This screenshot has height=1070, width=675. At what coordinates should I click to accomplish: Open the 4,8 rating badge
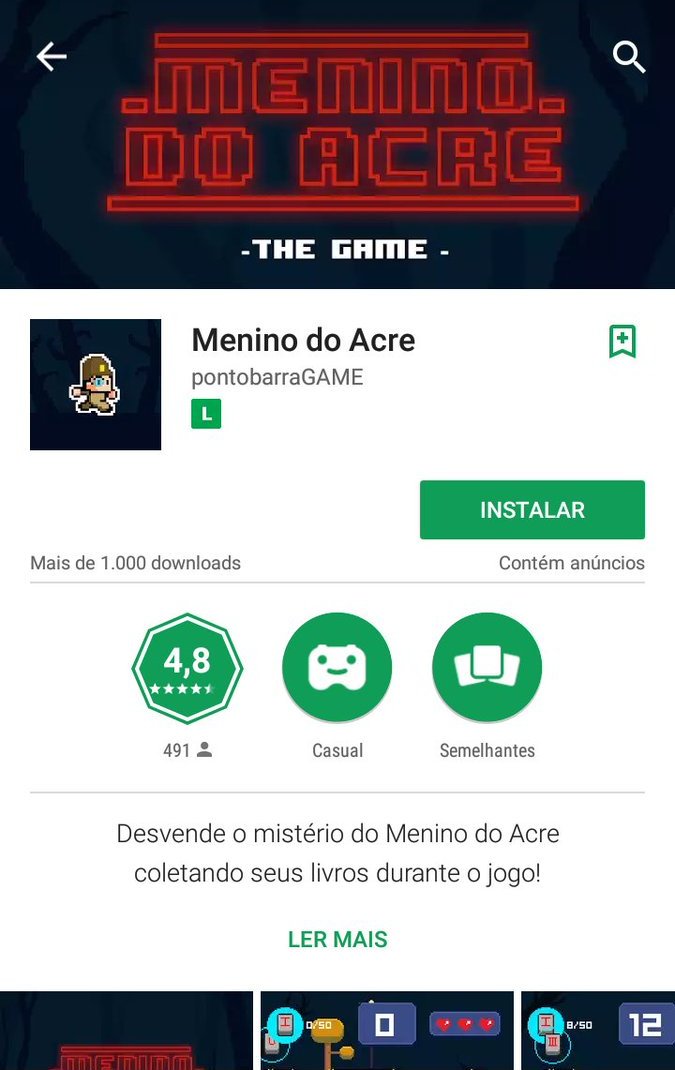[187, 667]
